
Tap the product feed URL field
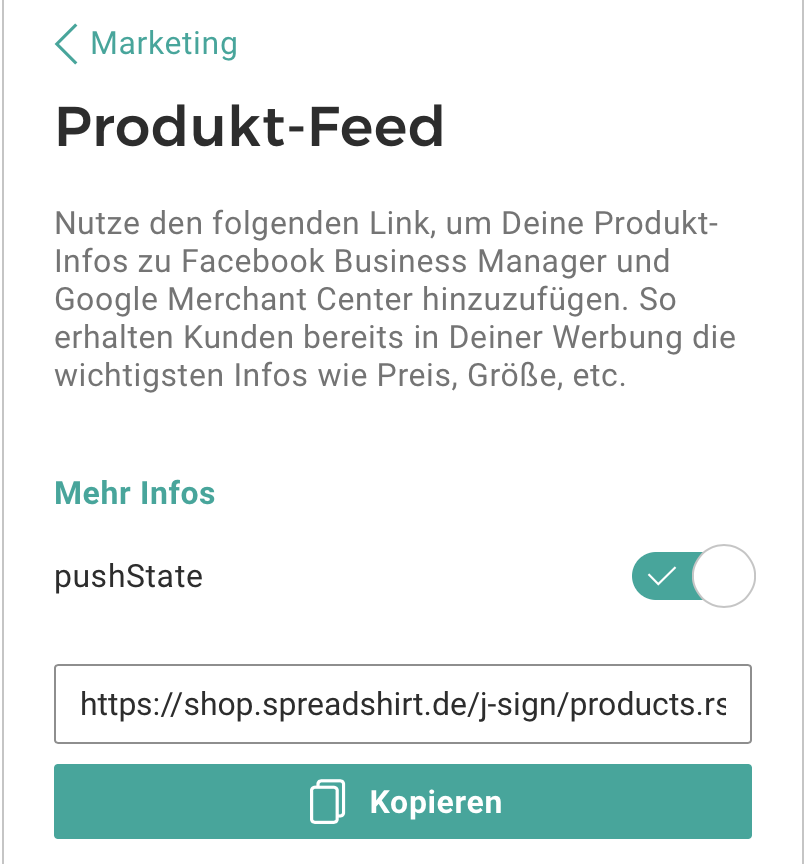click(x=402, y=704)
